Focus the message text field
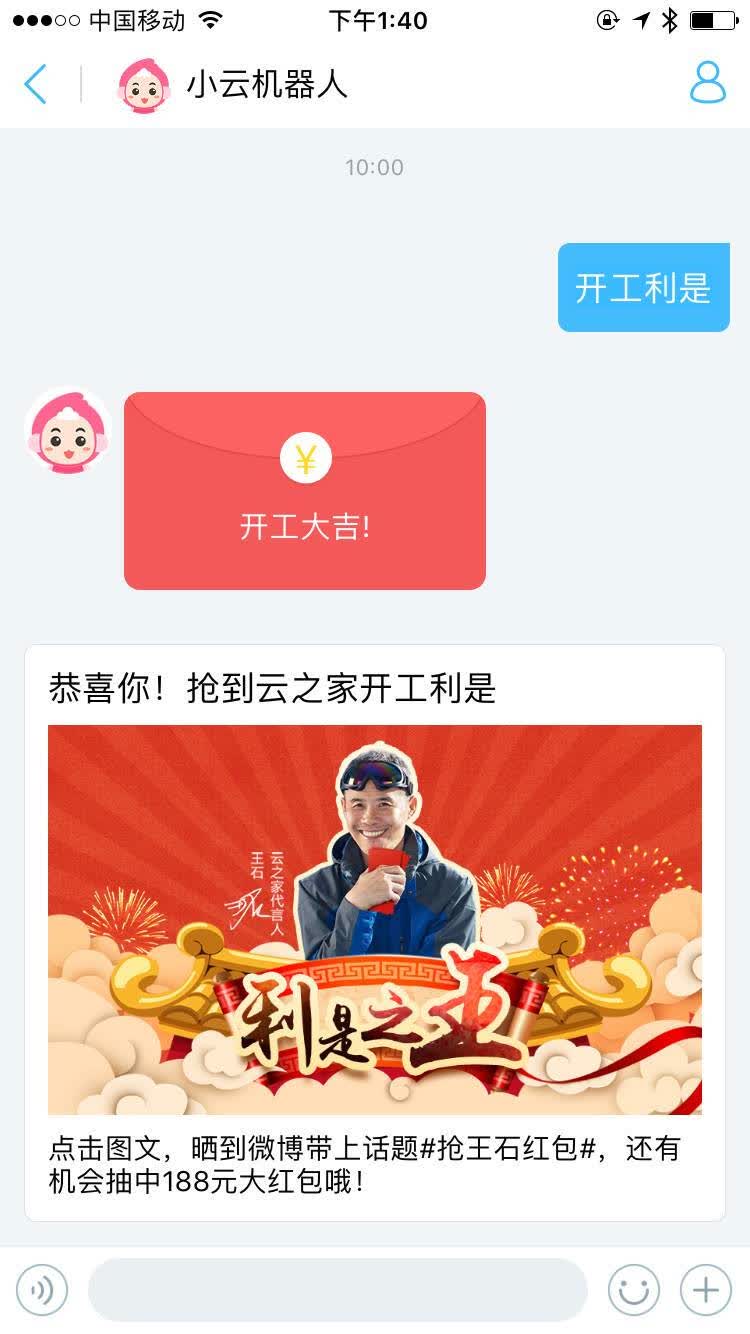 [337, 1290]
